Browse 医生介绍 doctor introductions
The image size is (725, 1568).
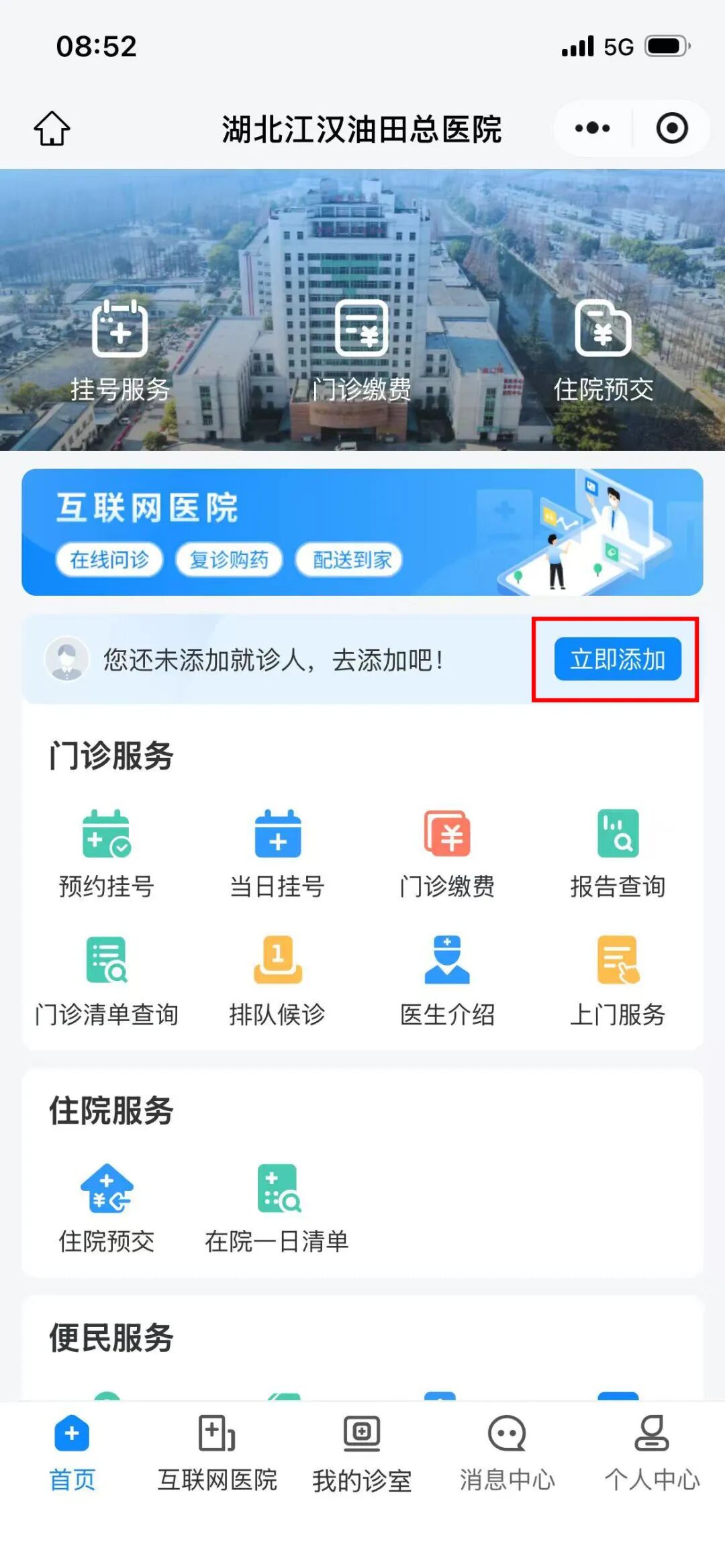pos(447,981)
